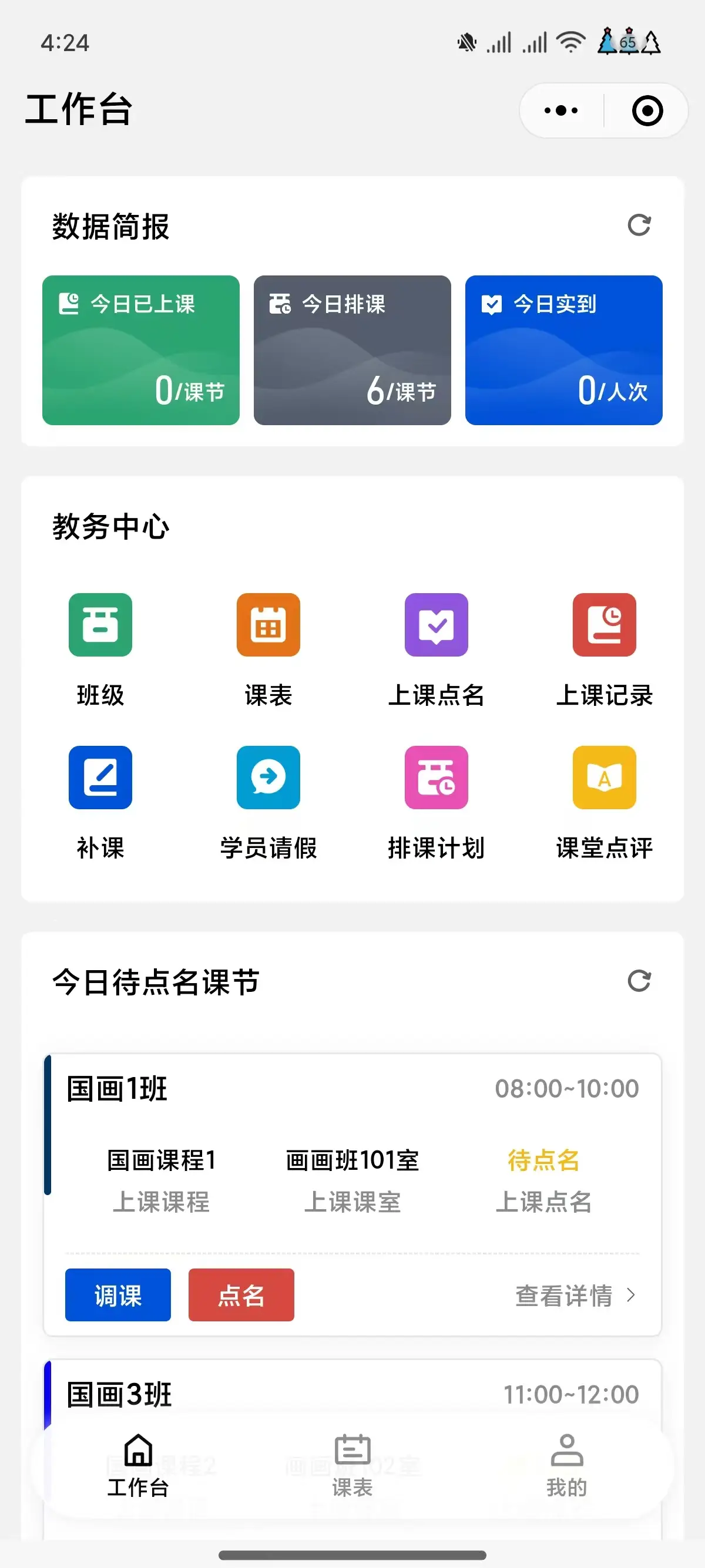This screenshot has height=1568, width=705.
Task: Tap the red 点名 button for 国画1班
Action: [x=241, y=1296]
